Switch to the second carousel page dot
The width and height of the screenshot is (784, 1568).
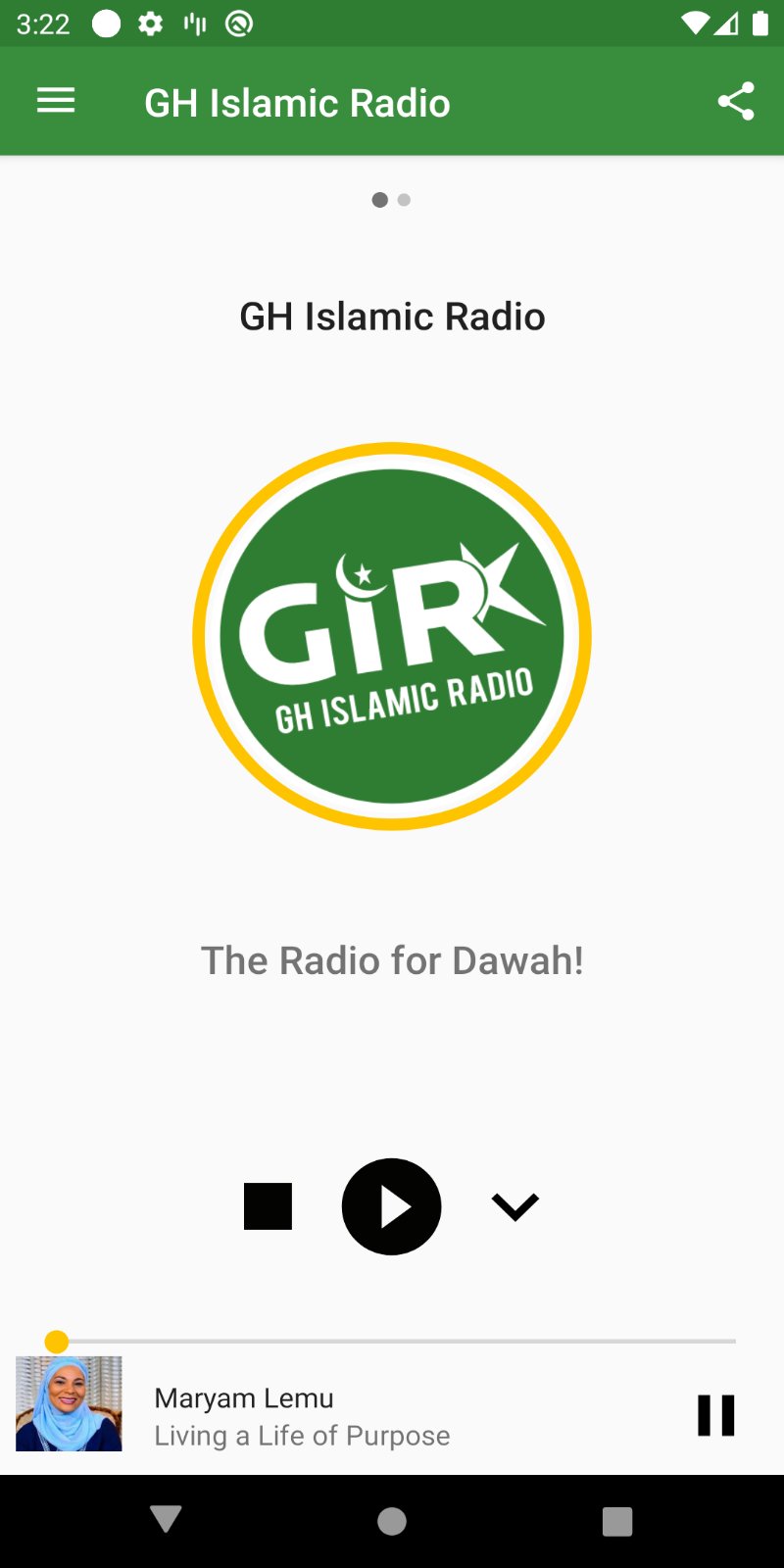tap(404, 199)
